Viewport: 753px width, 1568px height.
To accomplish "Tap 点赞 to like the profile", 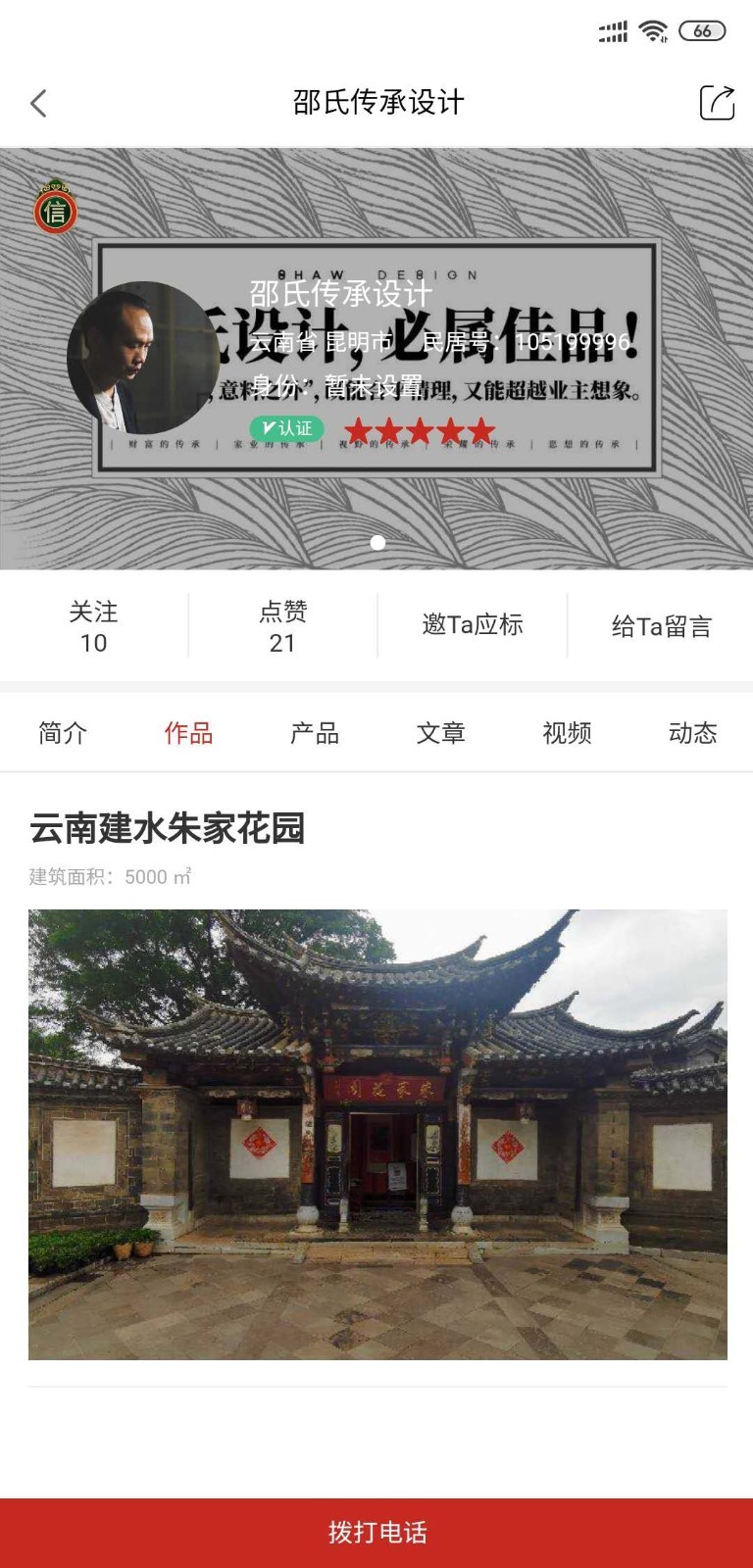I will pyautogui.click(x=283, y=626).
